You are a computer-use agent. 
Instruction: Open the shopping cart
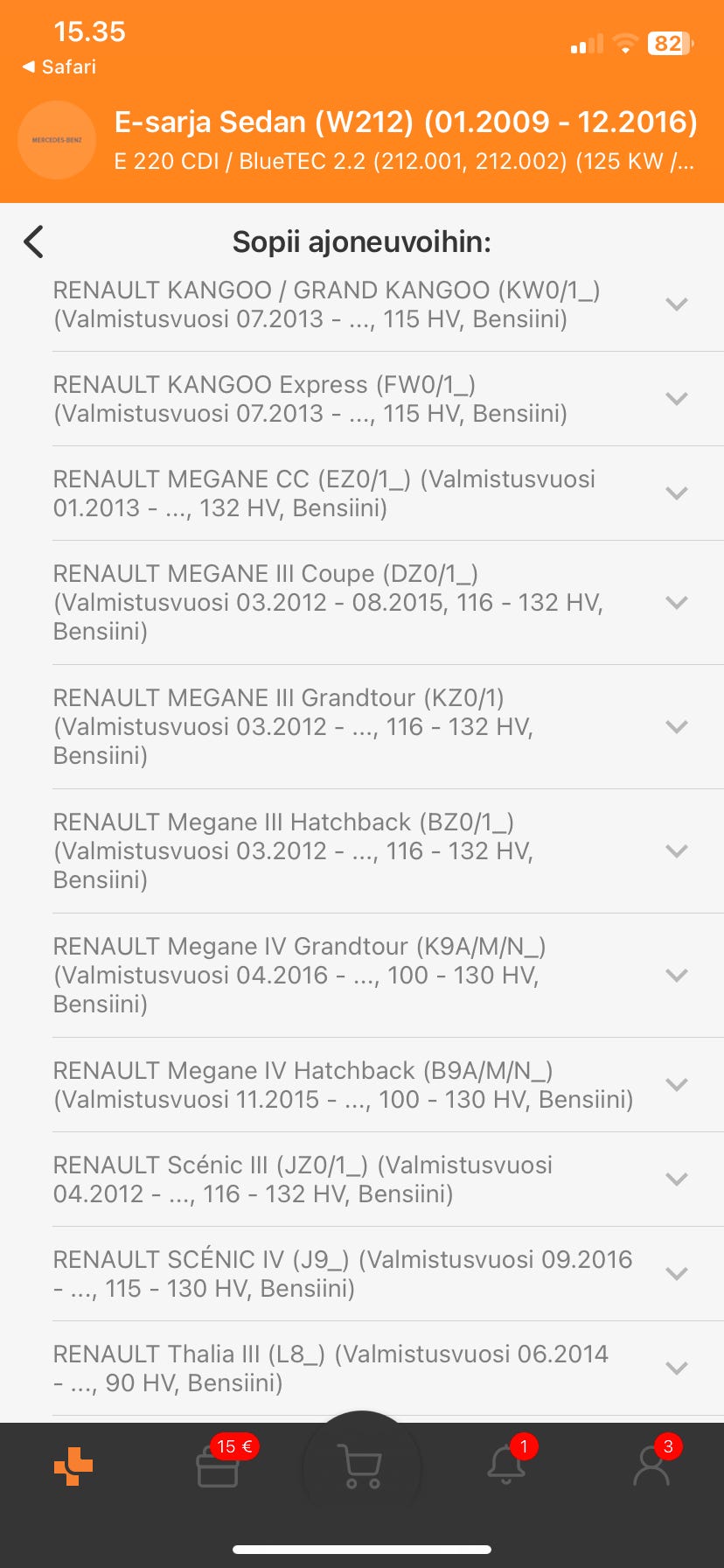click(x=362, y=1466)
